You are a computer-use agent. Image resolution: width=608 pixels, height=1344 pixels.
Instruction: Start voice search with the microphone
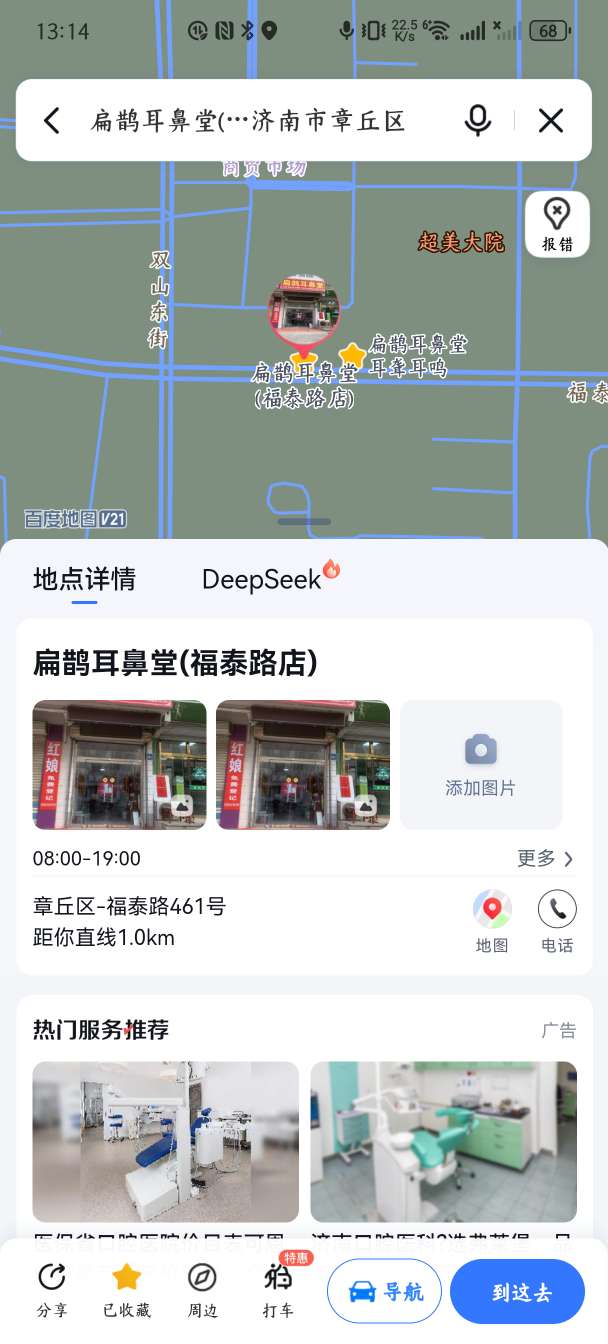coord(478,121)
